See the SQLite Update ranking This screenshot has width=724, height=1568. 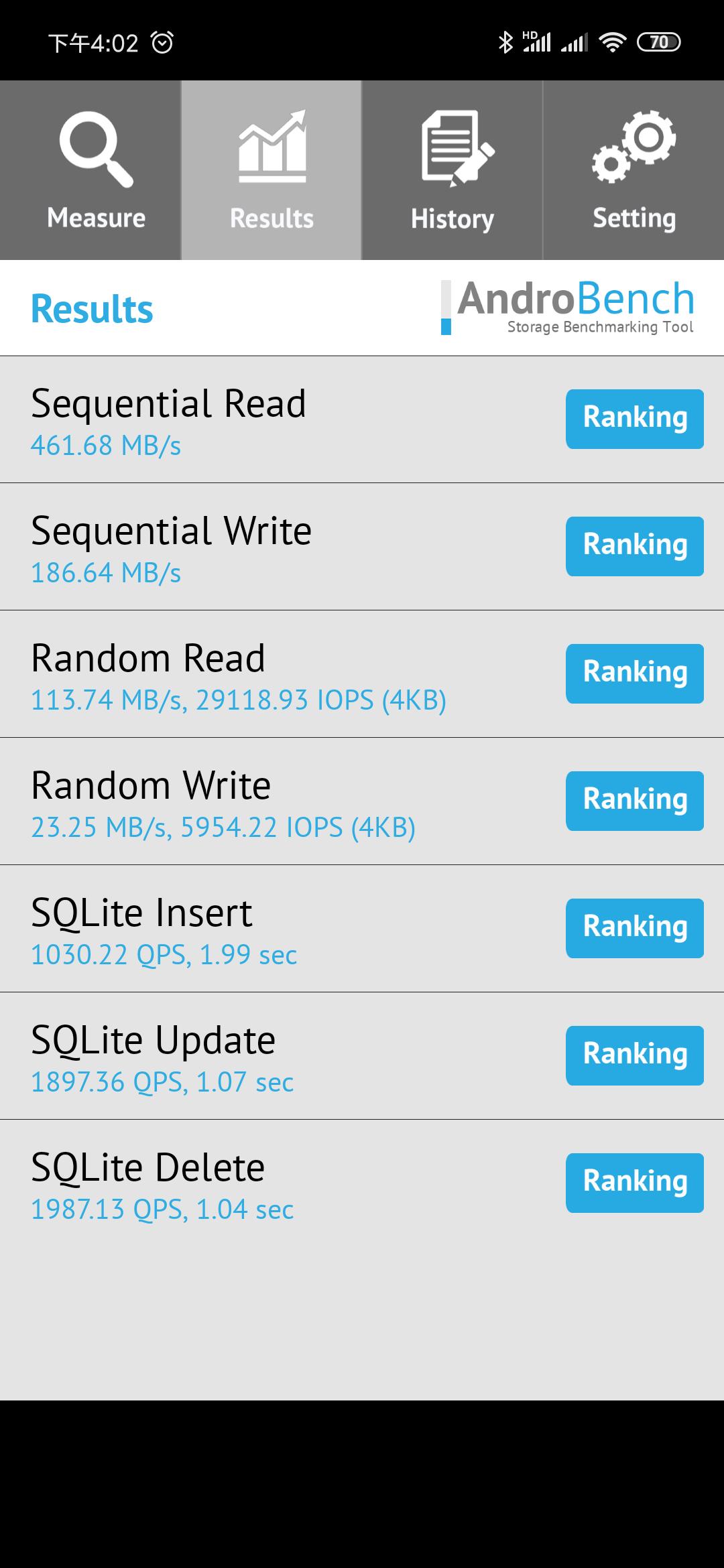pyautogui.click(x=634, y=1055)
